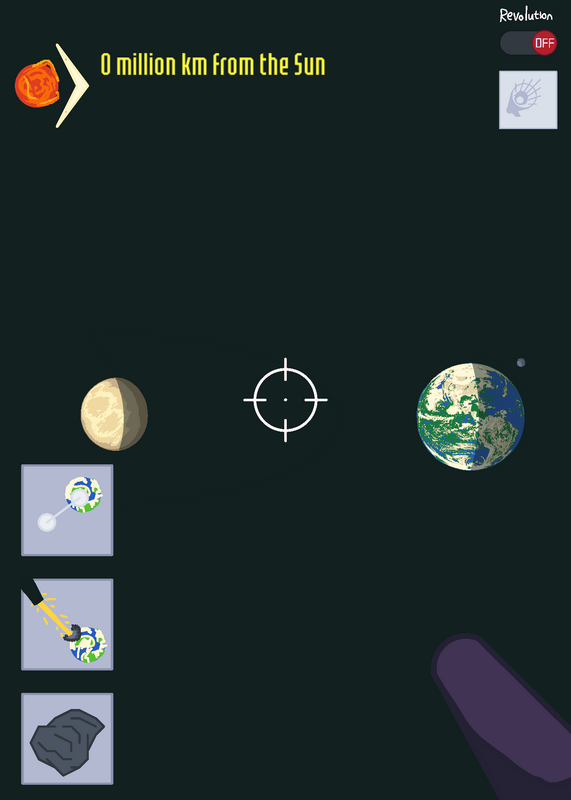
Task: Select the laser beam weapon tool
Action: point(67,624)
